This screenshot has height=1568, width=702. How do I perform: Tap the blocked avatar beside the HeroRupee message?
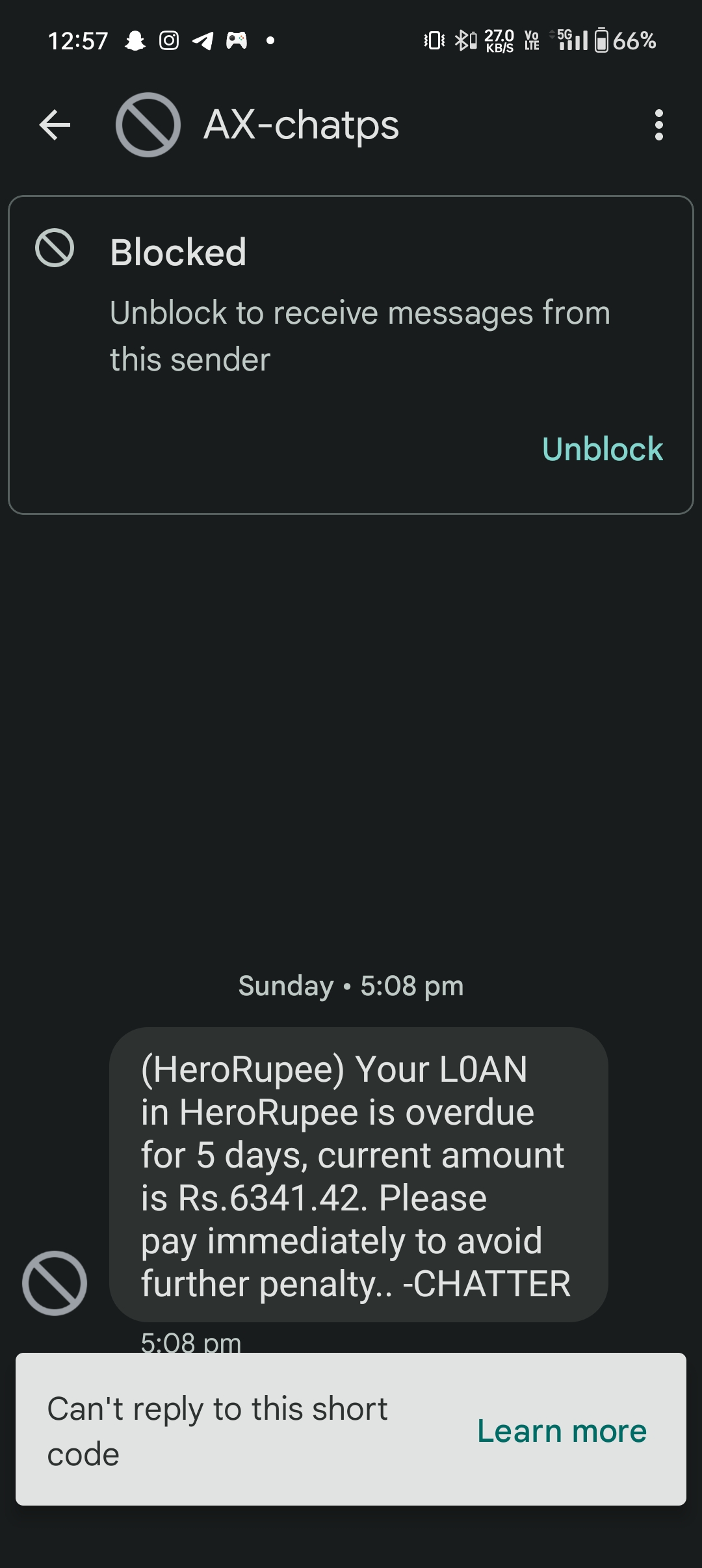55,1283
